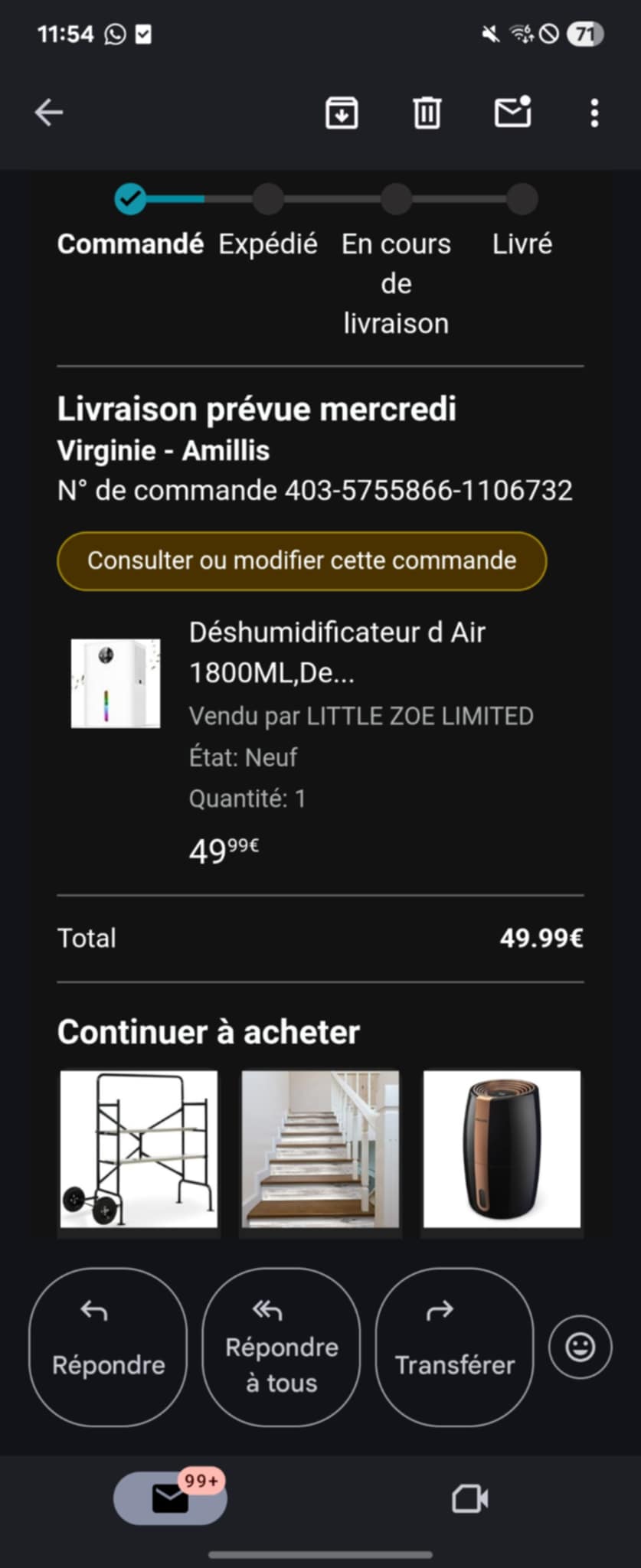This screenshot has width=641, height=1568.
Task: Open the overflow menu
Action: 594,113
